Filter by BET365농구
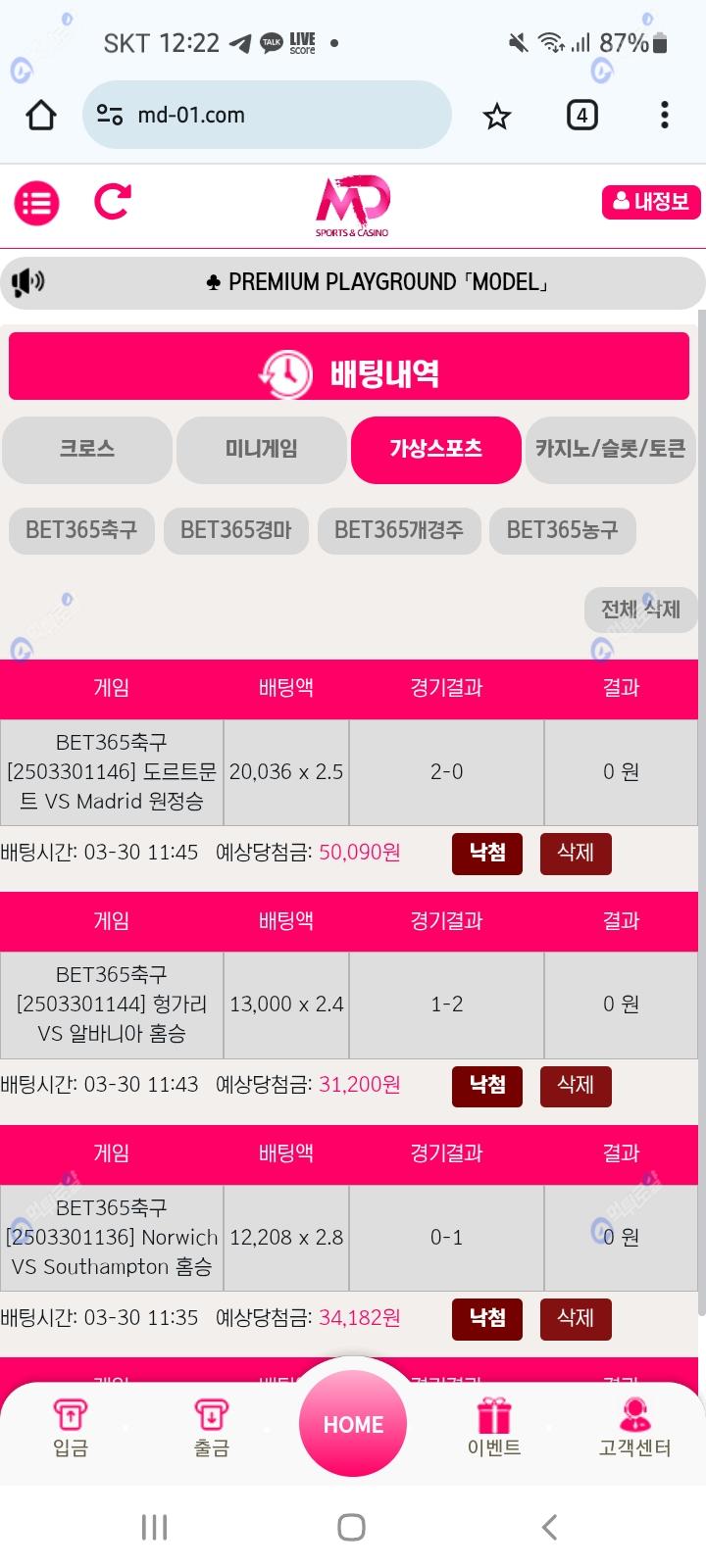Image resolution: width=706 pixels, height=1568 pixels. pos(562,530)
